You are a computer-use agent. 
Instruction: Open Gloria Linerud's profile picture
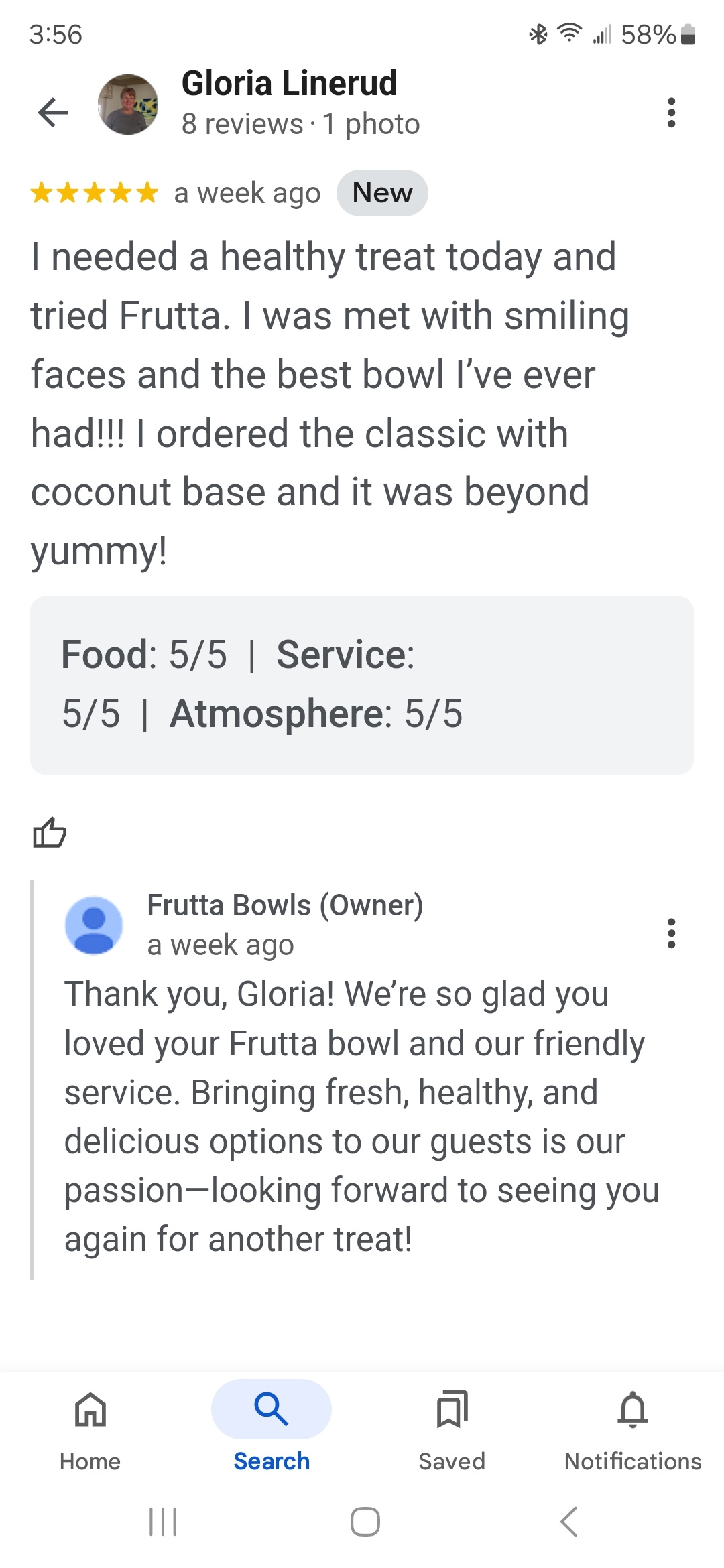[x=128, y=105]
